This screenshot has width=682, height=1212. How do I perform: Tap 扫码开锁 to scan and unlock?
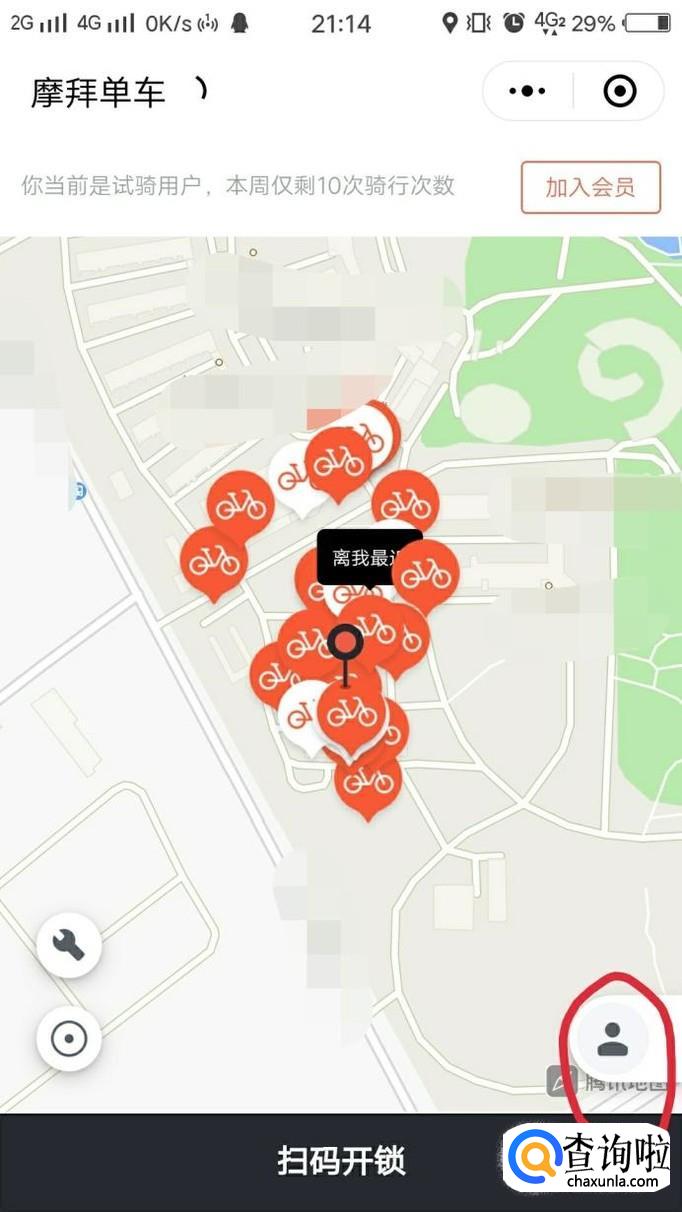[x=341, y=1162]
